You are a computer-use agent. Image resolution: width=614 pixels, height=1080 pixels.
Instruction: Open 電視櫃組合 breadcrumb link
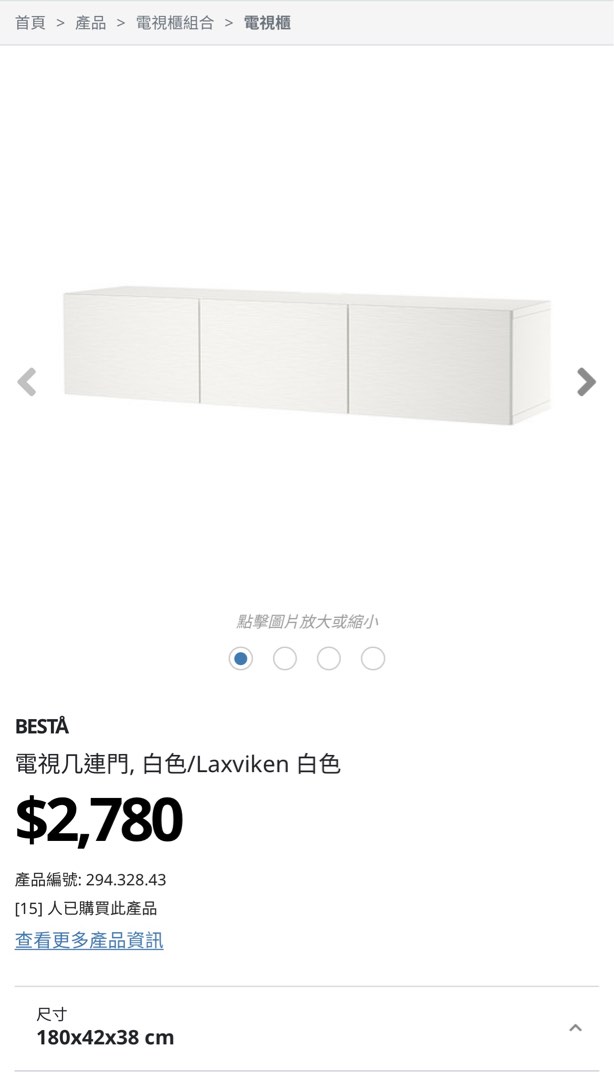click(175, 22)
